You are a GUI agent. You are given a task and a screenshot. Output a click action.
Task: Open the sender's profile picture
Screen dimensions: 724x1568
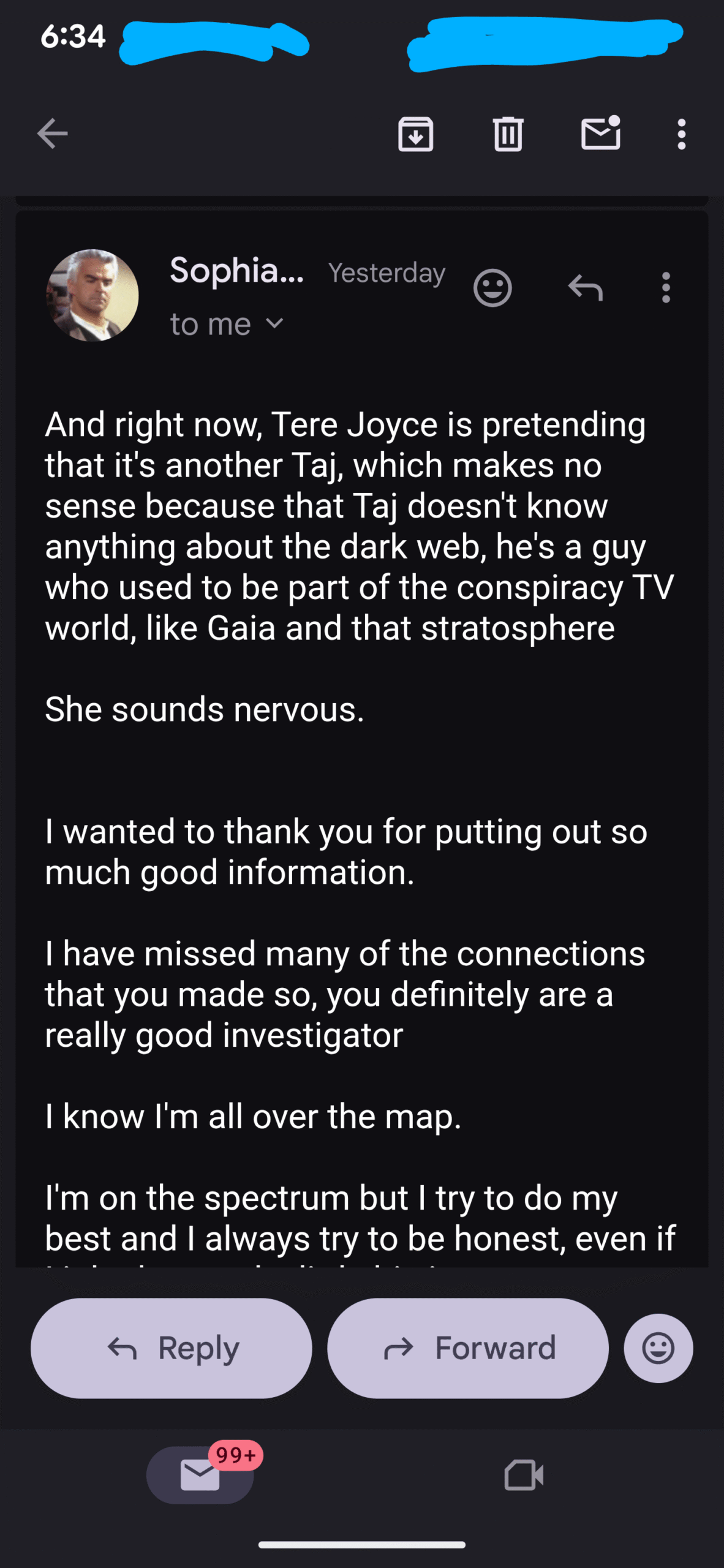[x=92, y=295]
